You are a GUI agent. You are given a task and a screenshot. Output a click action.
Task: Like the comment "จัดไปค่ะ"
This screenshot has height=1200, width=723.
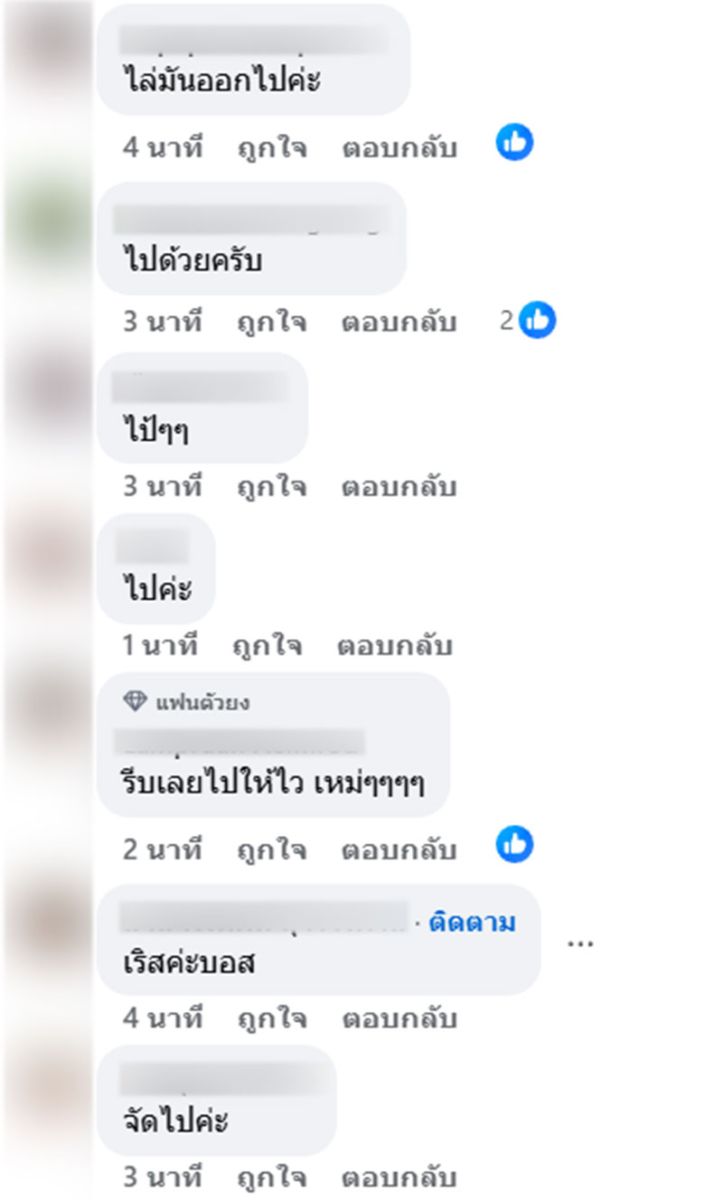tap(271, 1175)
